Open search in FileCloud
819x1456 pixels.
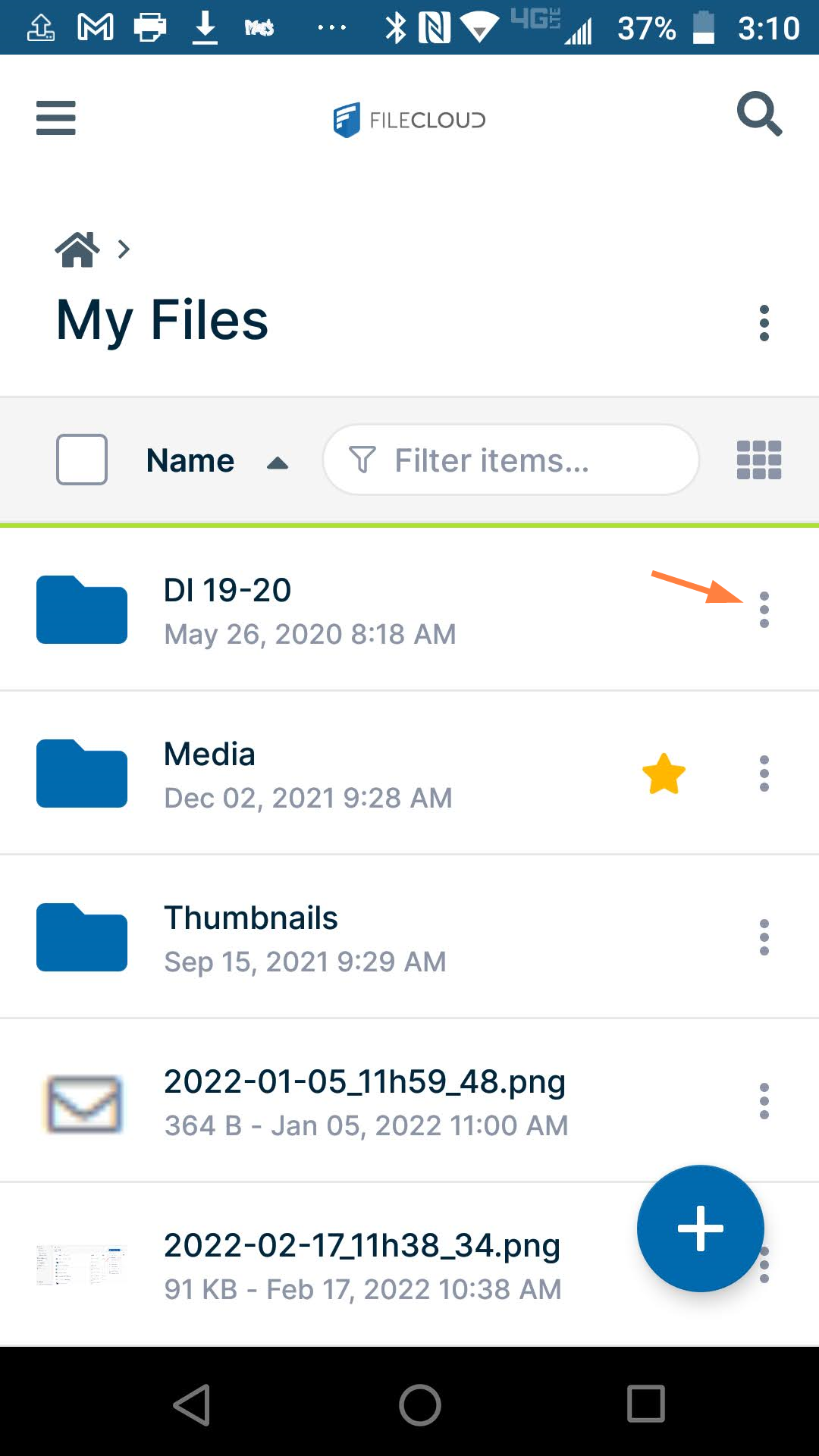(x=759, y=115)
